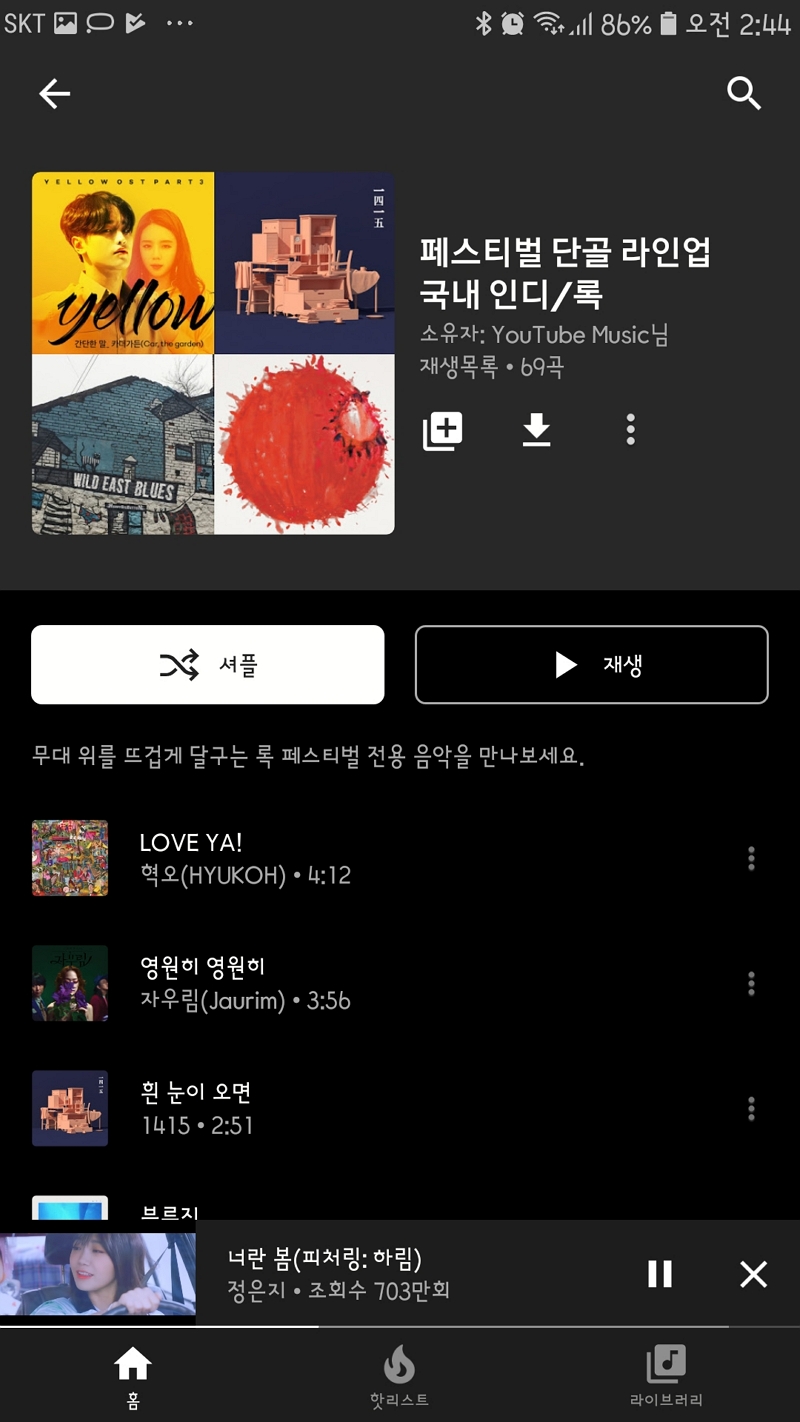
Task: Switch to the 핫리스트 tab
Action: [399, 1376]
